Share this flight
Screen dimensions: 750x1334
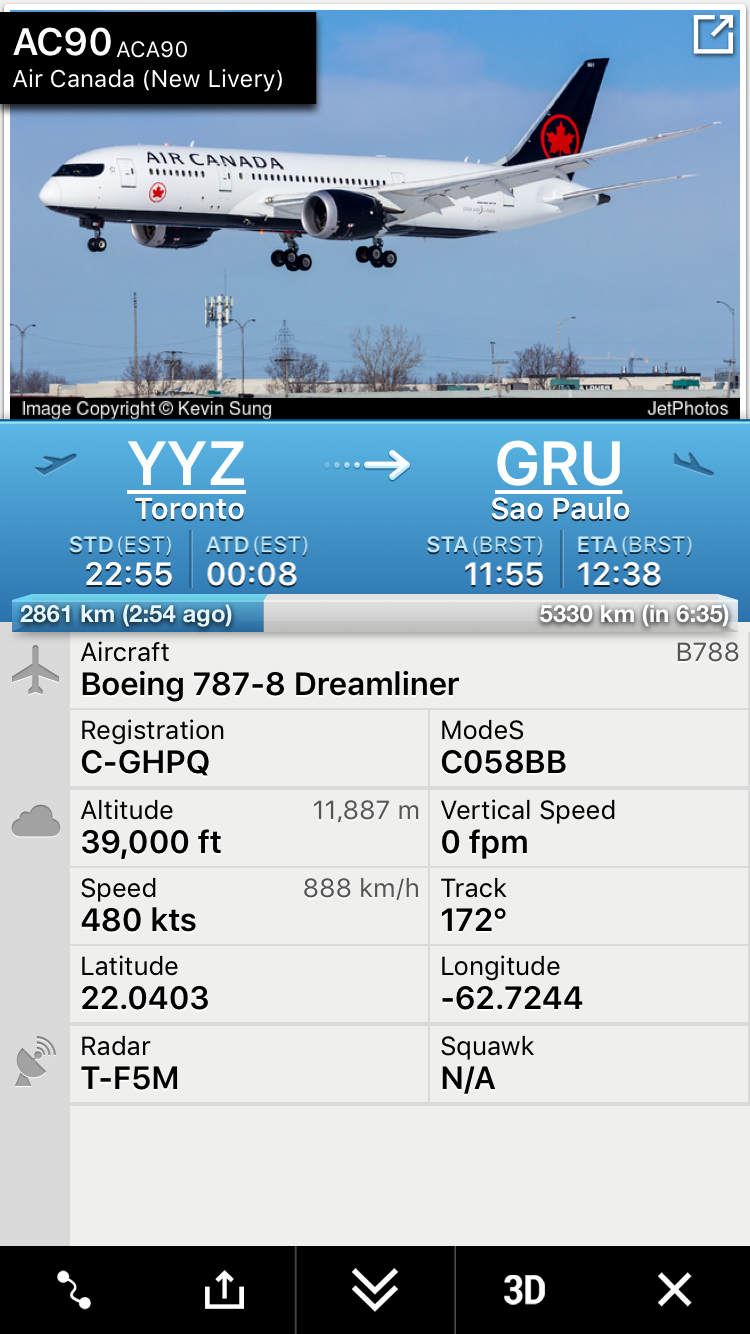coord(224,1289)
